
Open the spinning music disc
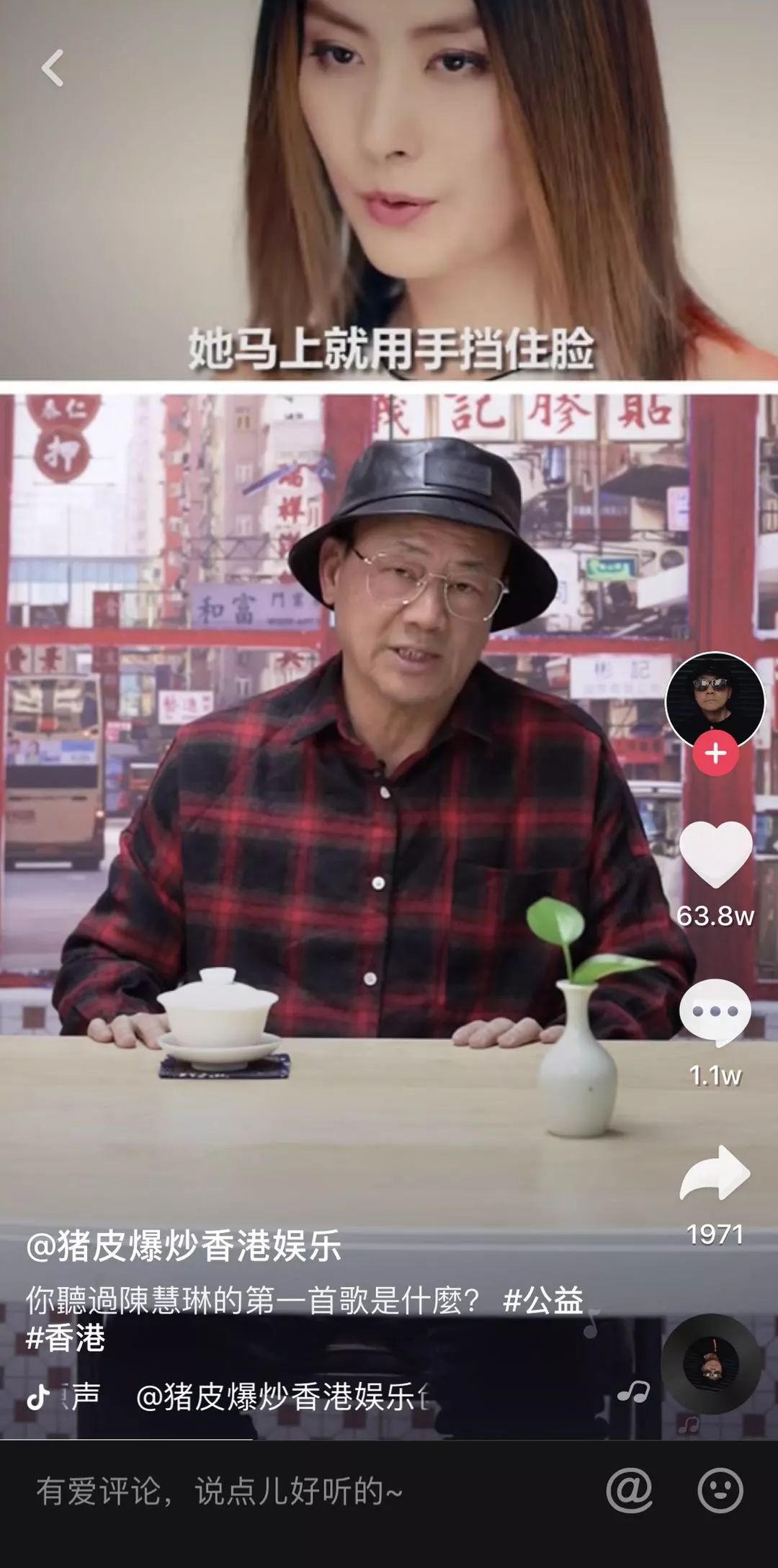coord(710,1363)
